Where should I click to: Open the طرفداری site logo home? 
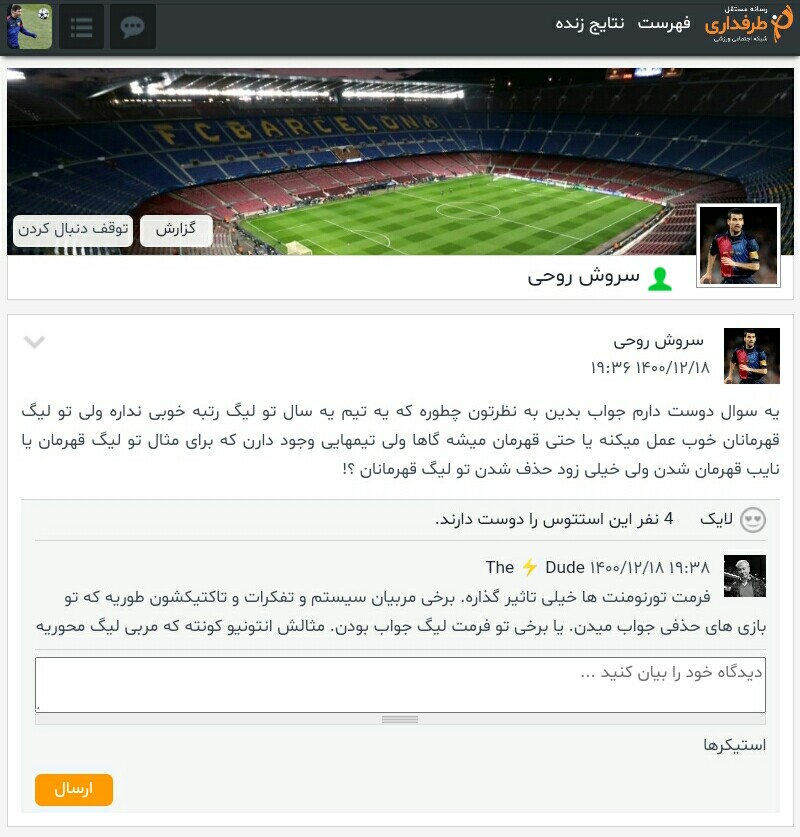(x=746, y=24)
